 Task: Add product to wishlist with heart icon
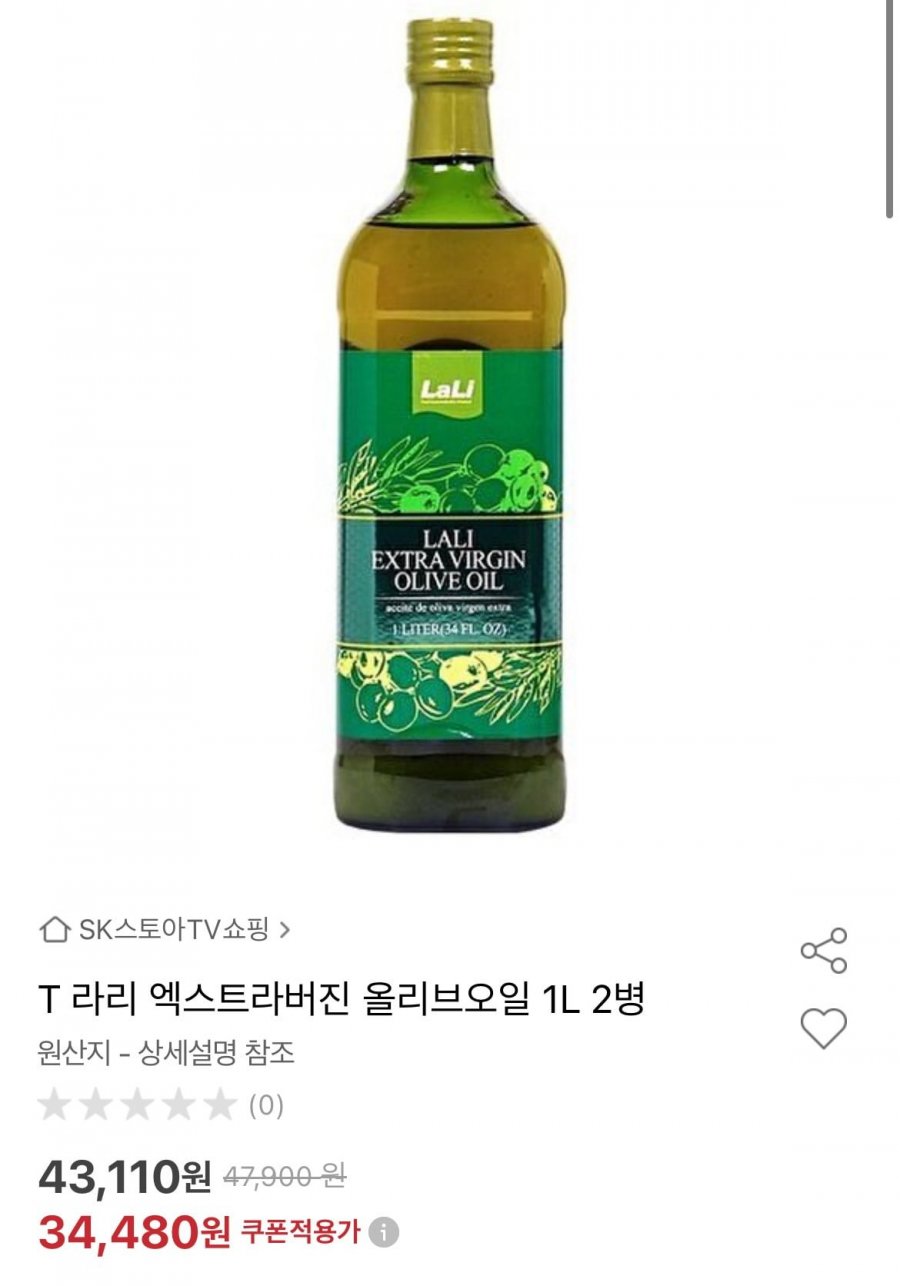pyautogui.click(x=823, y=1028)
